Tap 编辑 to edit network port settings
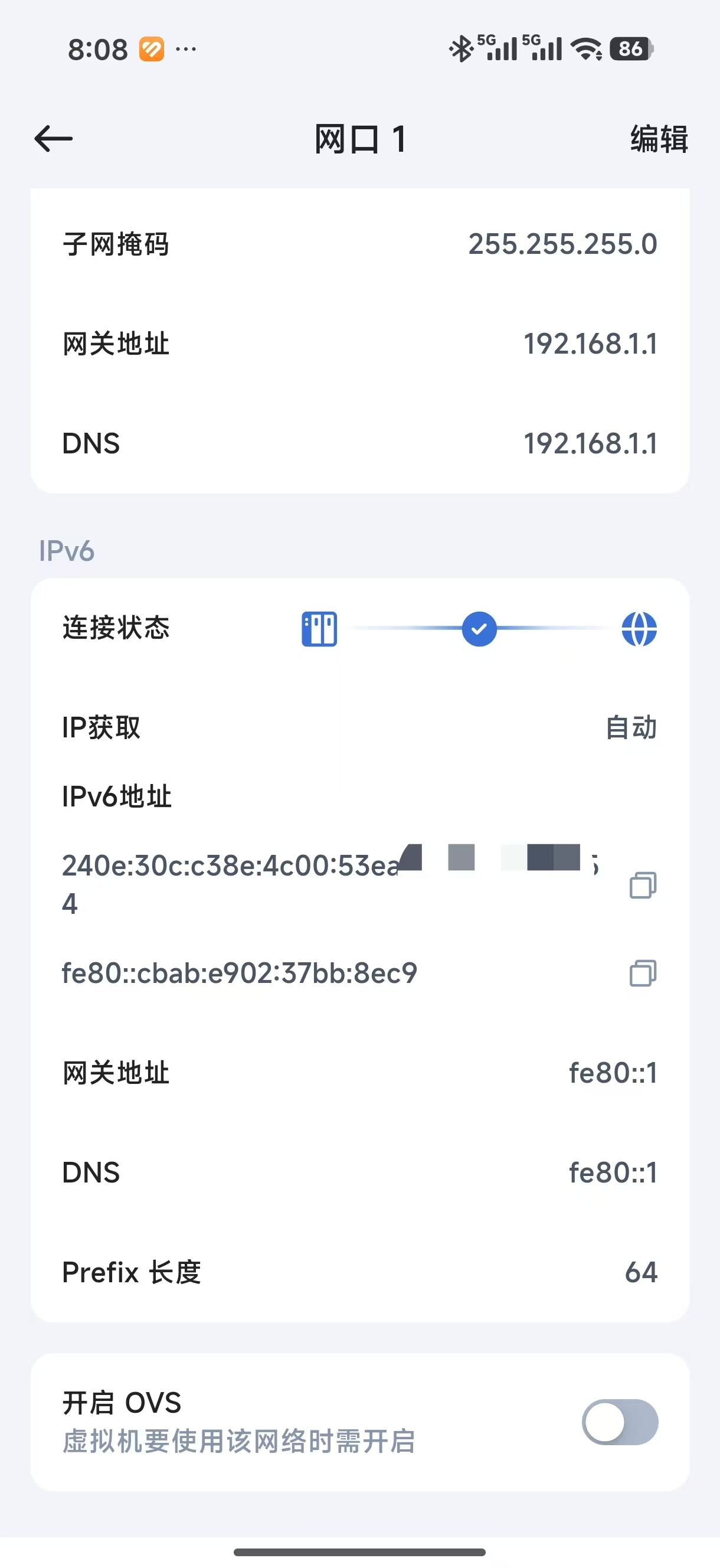The width and height of the screenshot is (720, 1568). pos(659,139)
